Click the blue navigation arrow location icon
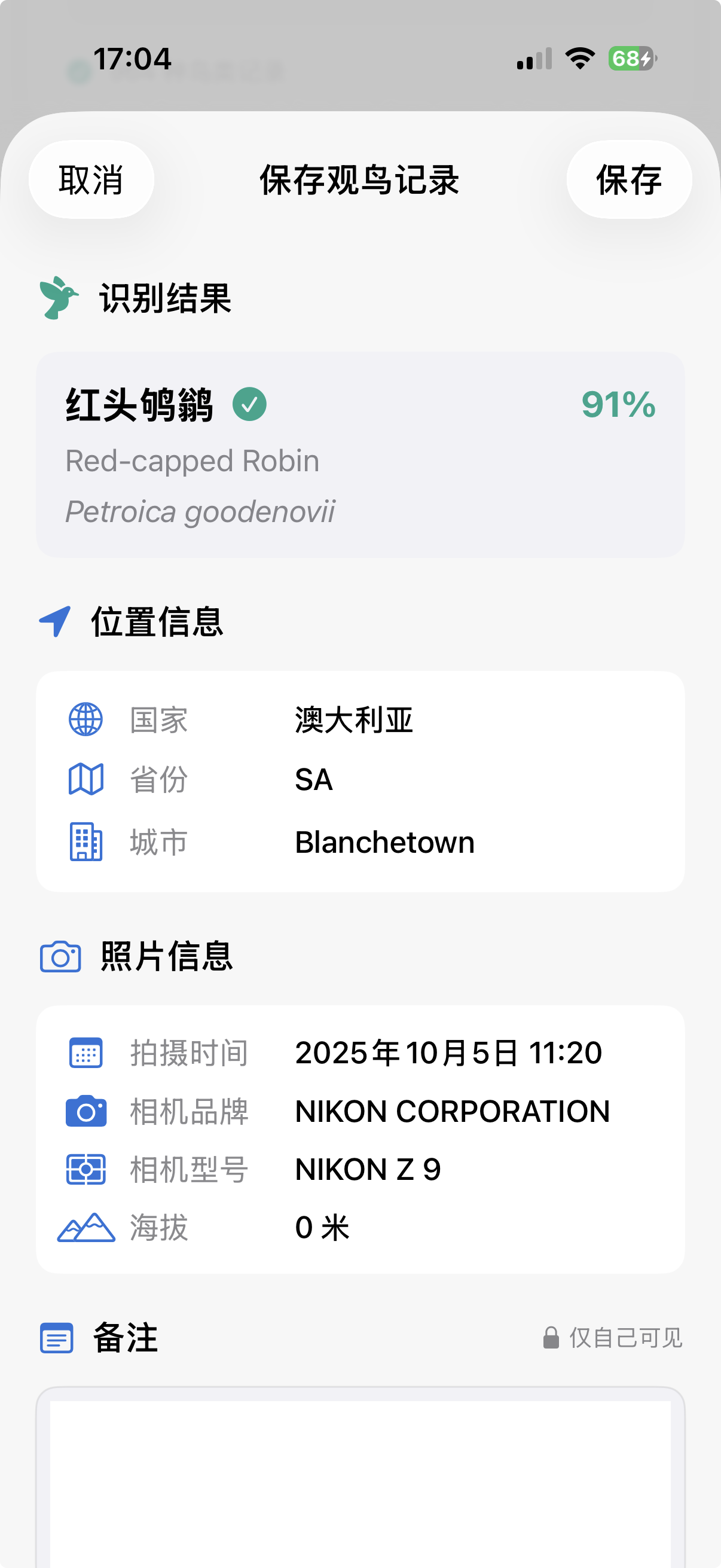Screen dimensions: 721x1568 56,622
